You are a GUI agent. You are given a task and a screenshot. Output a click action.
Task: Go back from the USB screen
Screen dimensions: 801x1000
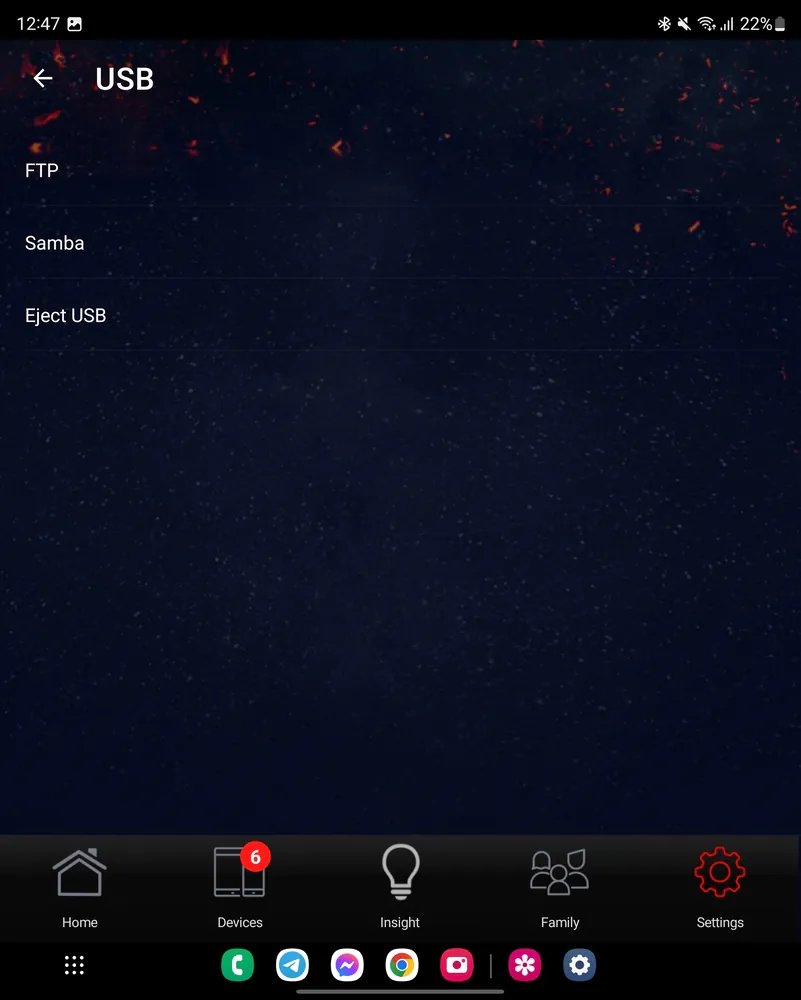[42, 78]
